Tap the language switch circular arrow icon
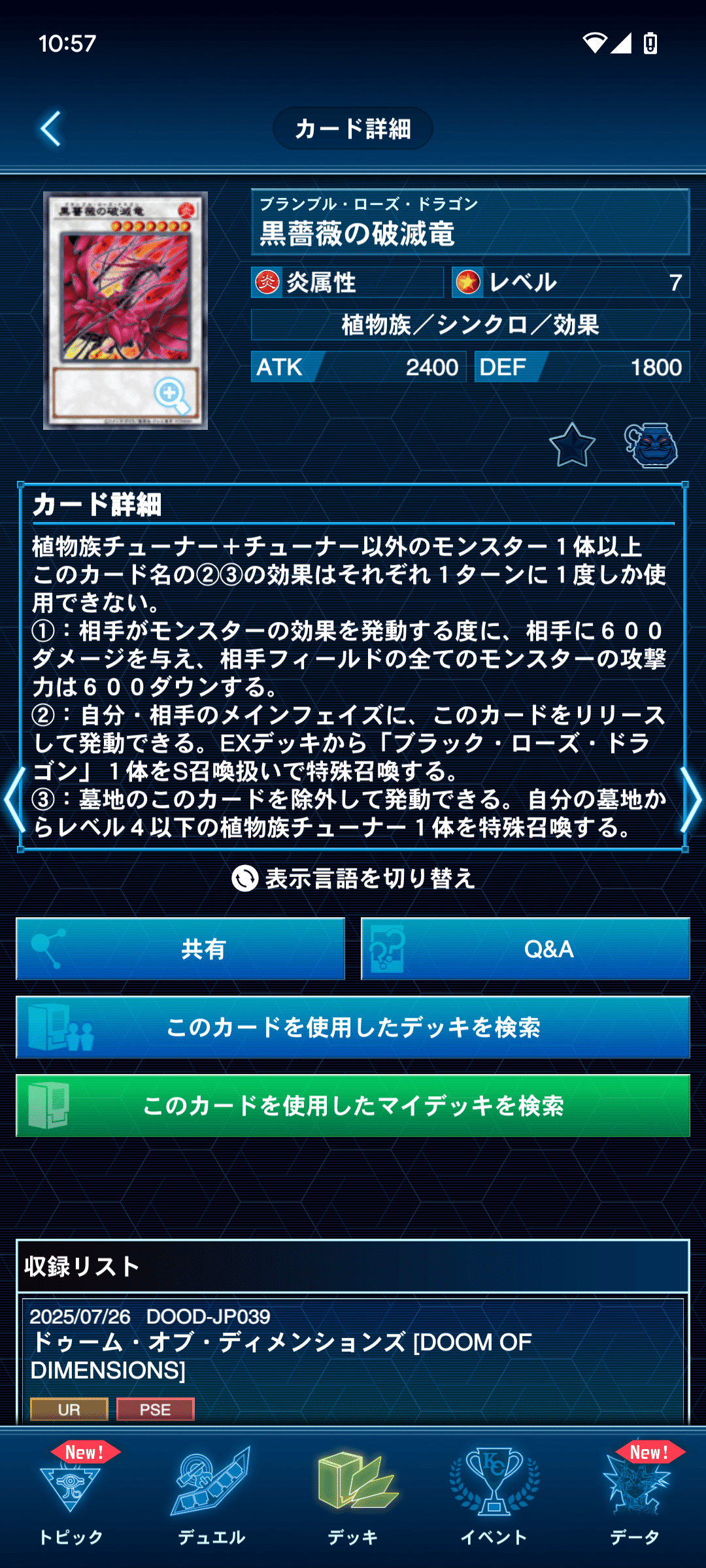Viewport: 706px width, 1568px height. pos(244,879)
